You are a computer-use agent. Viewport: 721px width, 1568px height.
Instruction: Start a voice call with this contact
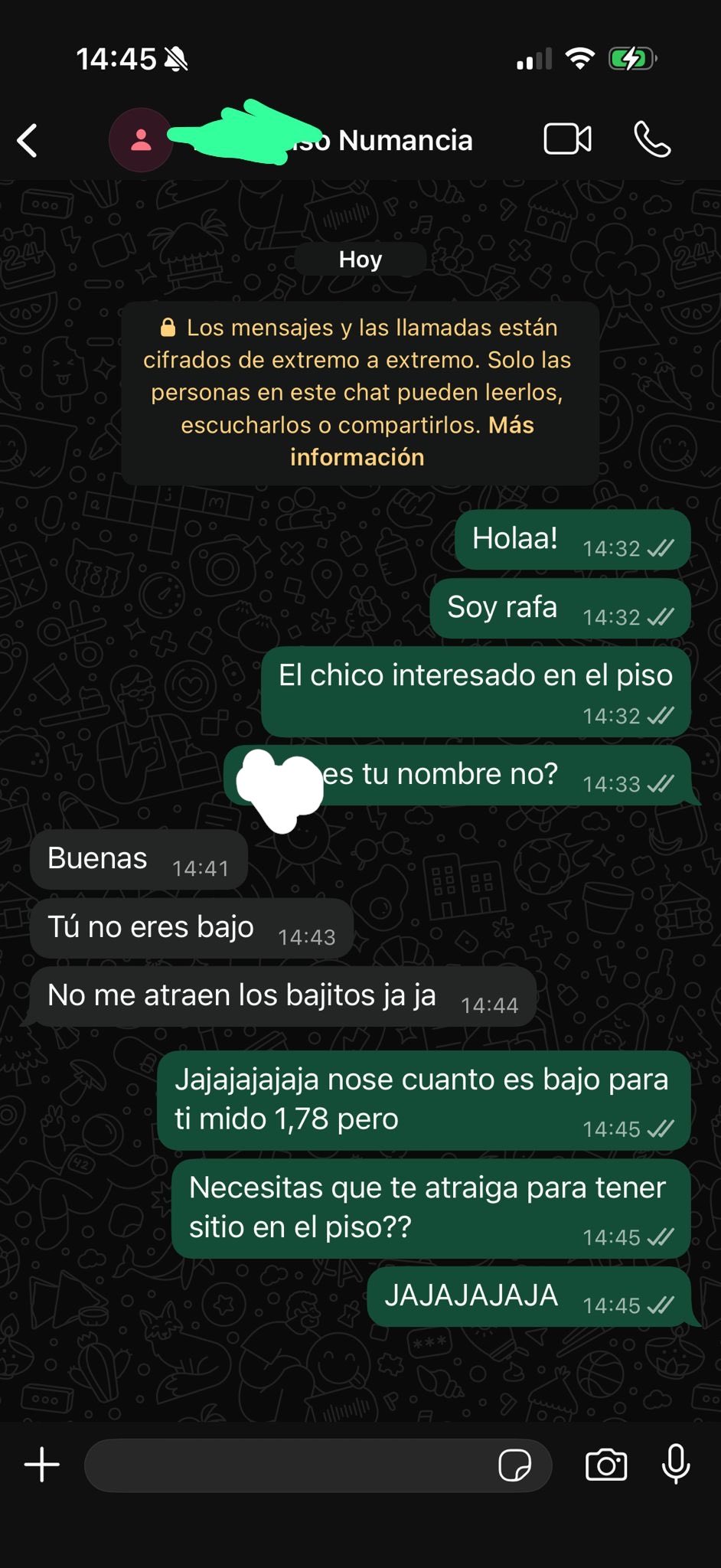(x=652, y=139)
